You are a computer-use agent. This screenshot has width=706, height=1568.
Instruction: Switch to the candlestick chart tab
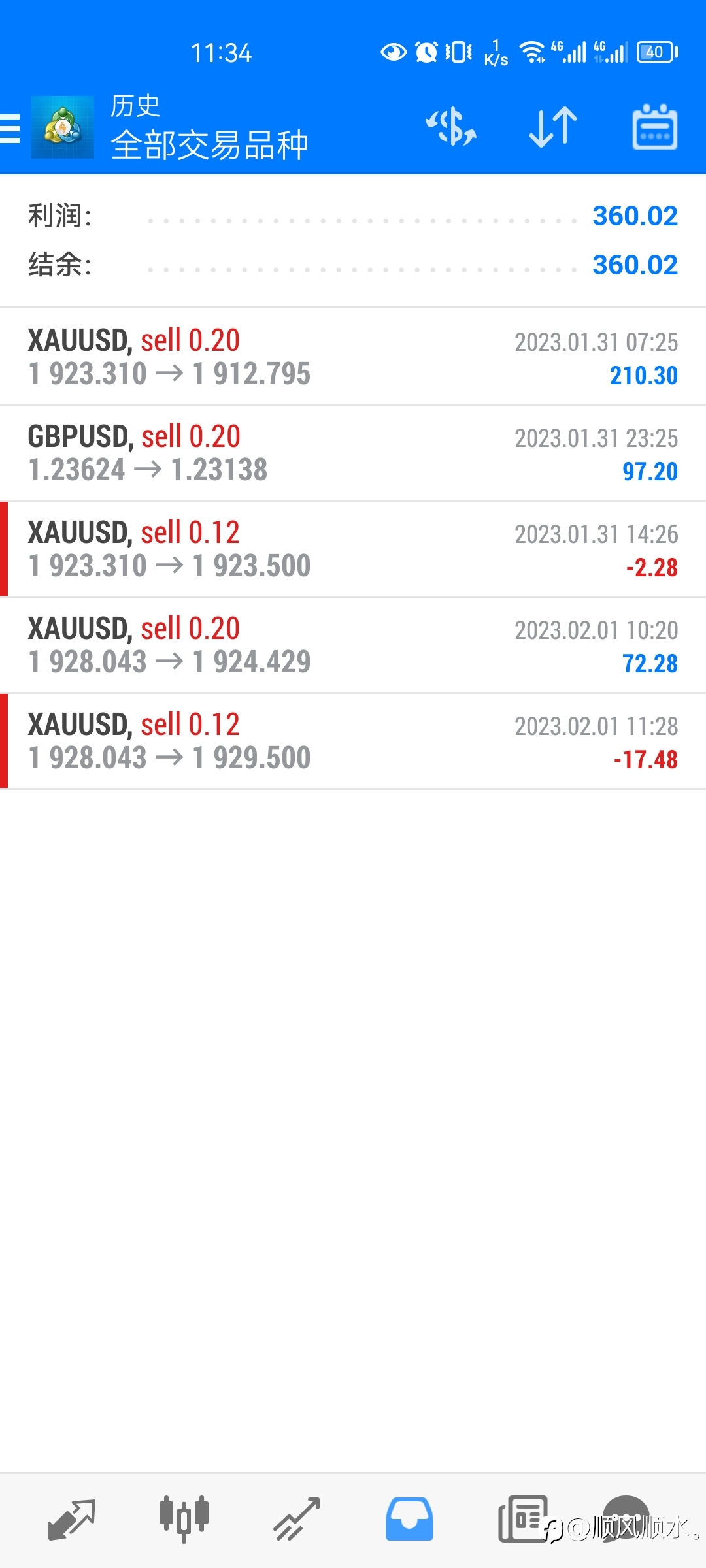click(184, 1519)
